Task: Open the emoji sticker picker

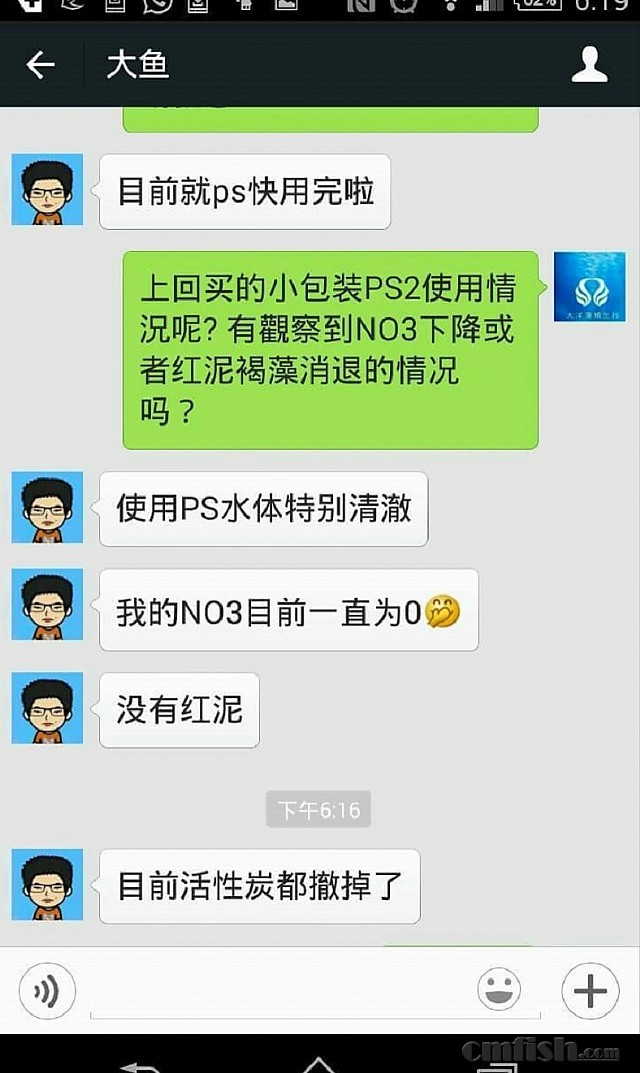Action: pos(498,991)
